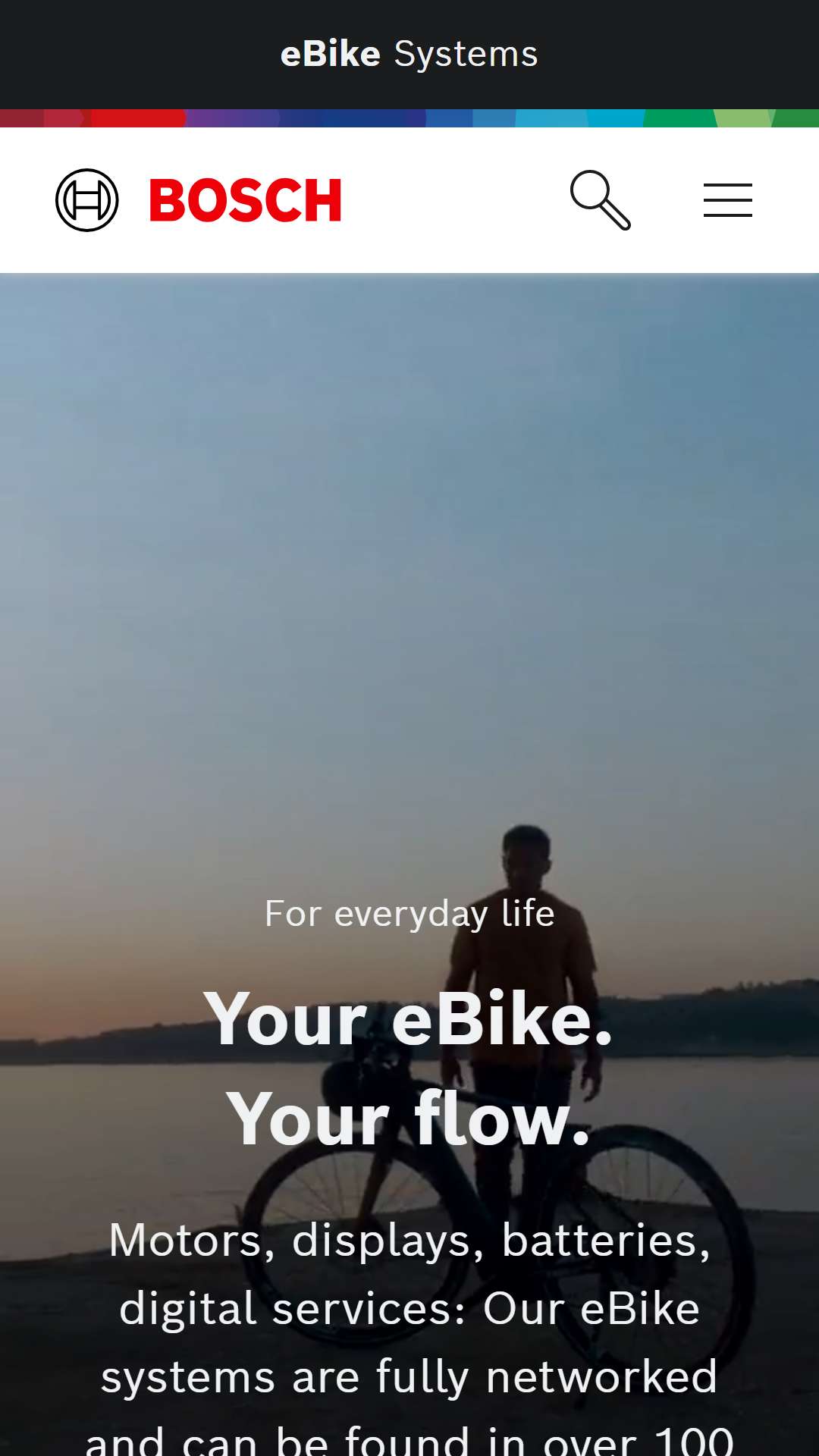Open the search magnifier icon
This screenshot has height=1456, width=819.
[x=601, y=200]
